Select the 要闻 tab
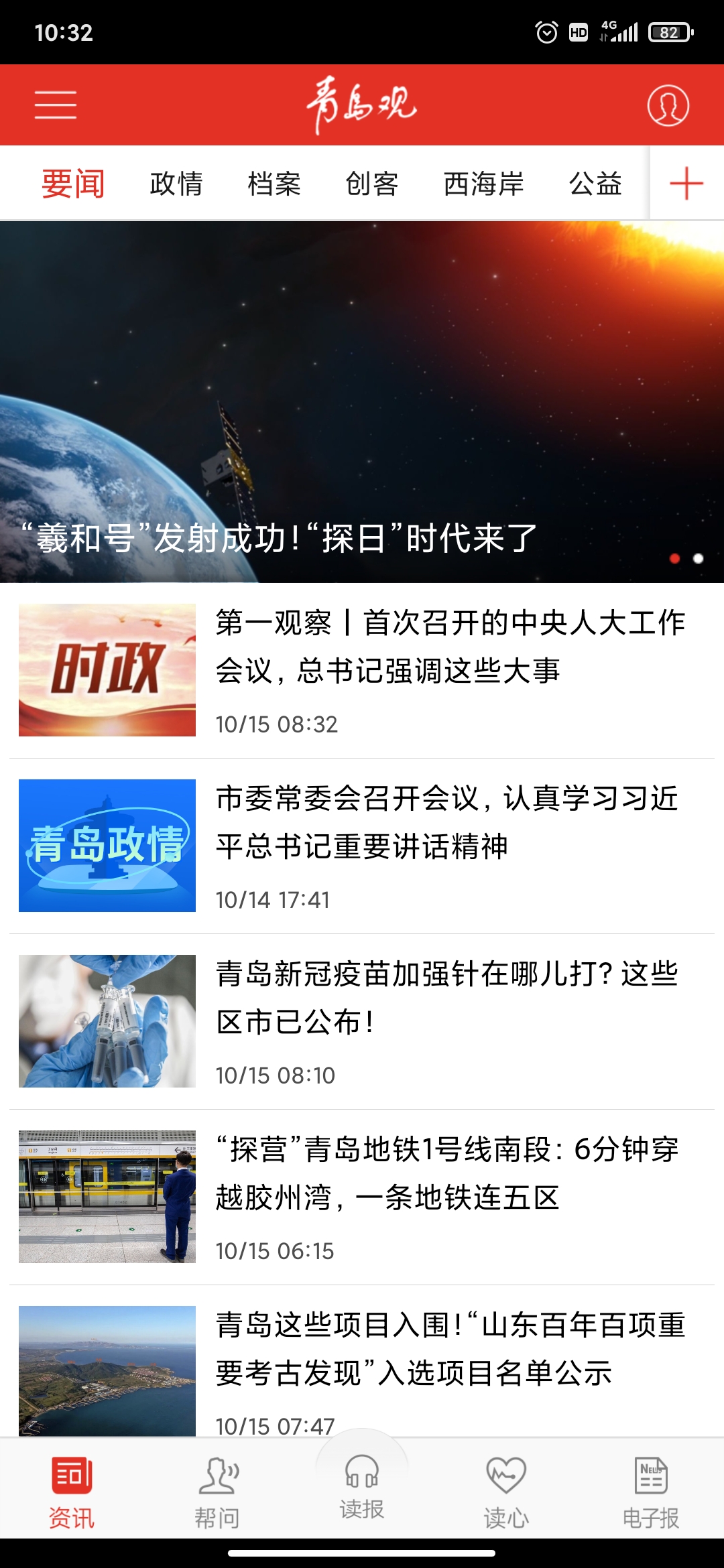724x1568 pixels. tap(73, 184)
